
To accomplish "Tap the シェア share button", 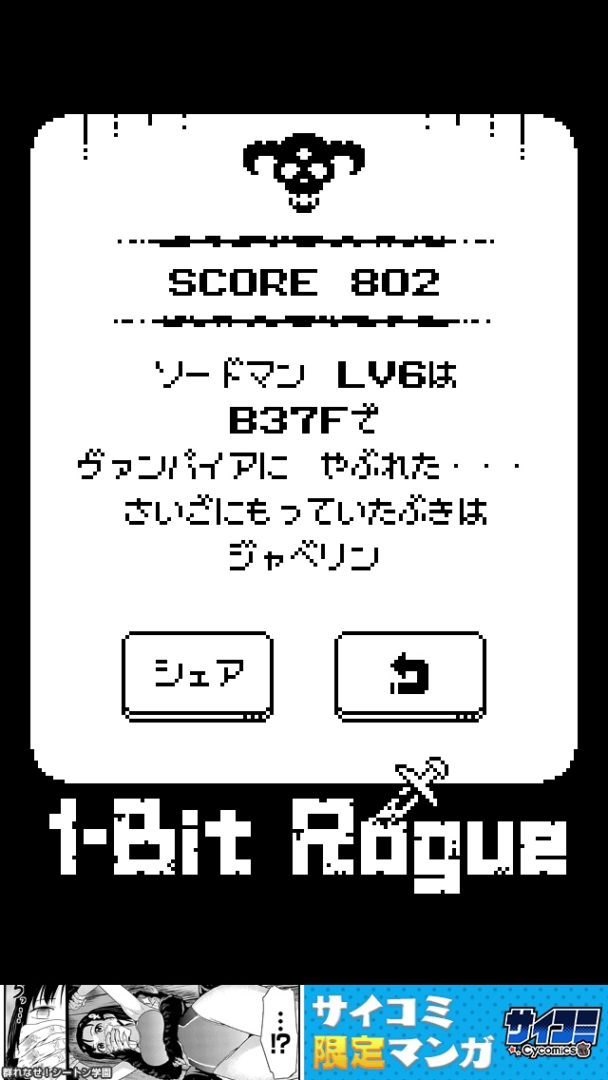I will pos(197,674).
